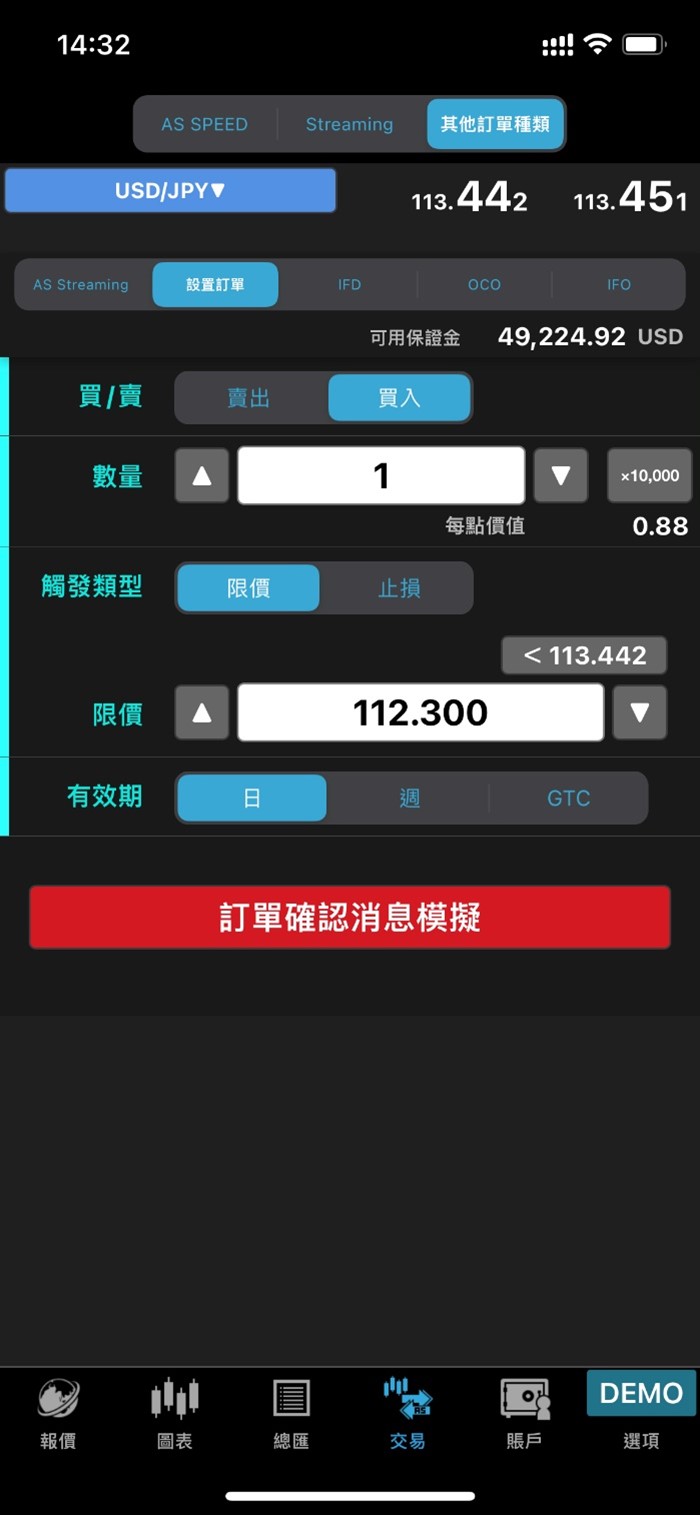
Task: Lower the 限價 price with down arrow
Action: 640,712
